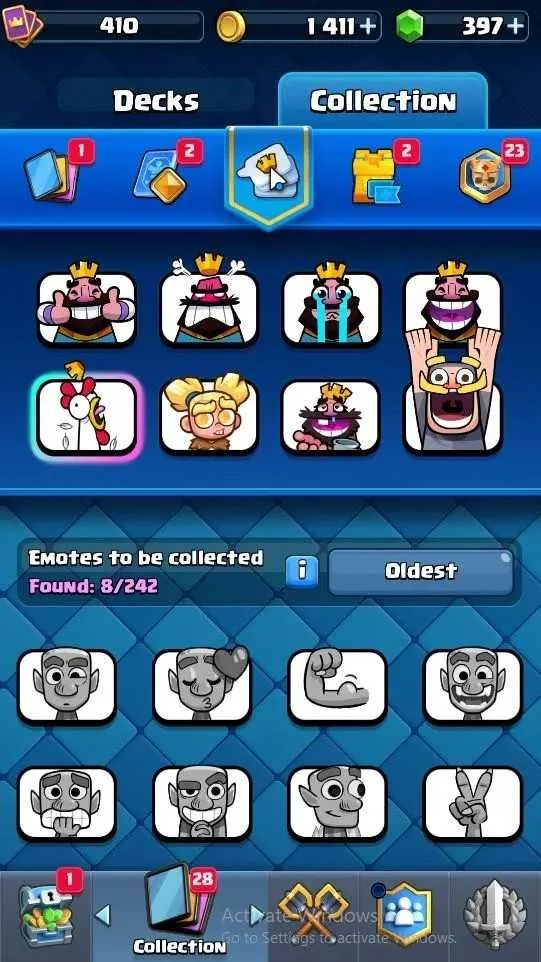Open the tower troops section

[376, 175]
